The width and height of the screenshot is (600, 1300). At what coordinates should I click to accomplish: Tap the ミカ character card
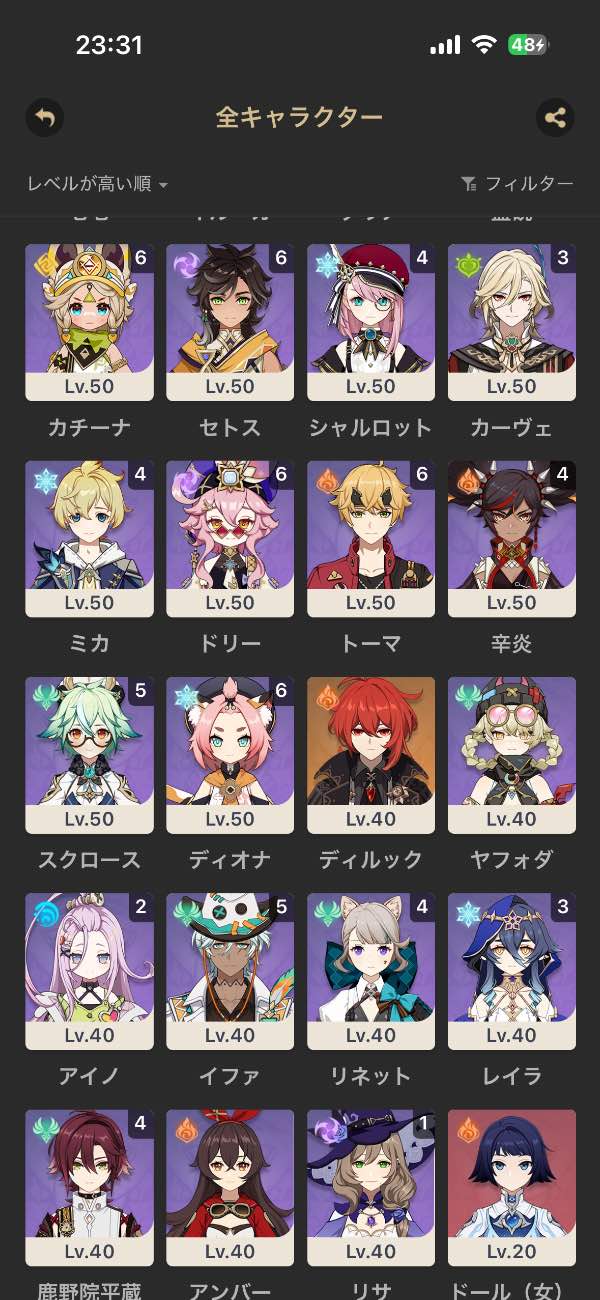(89, 538)
